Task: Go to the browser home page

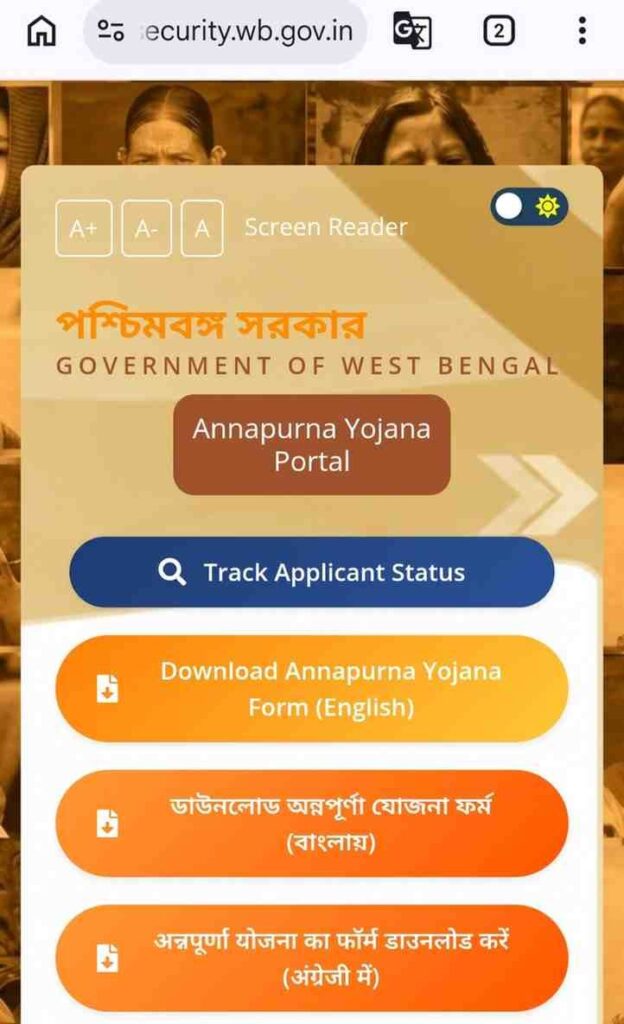Action: tap(41, 31)
